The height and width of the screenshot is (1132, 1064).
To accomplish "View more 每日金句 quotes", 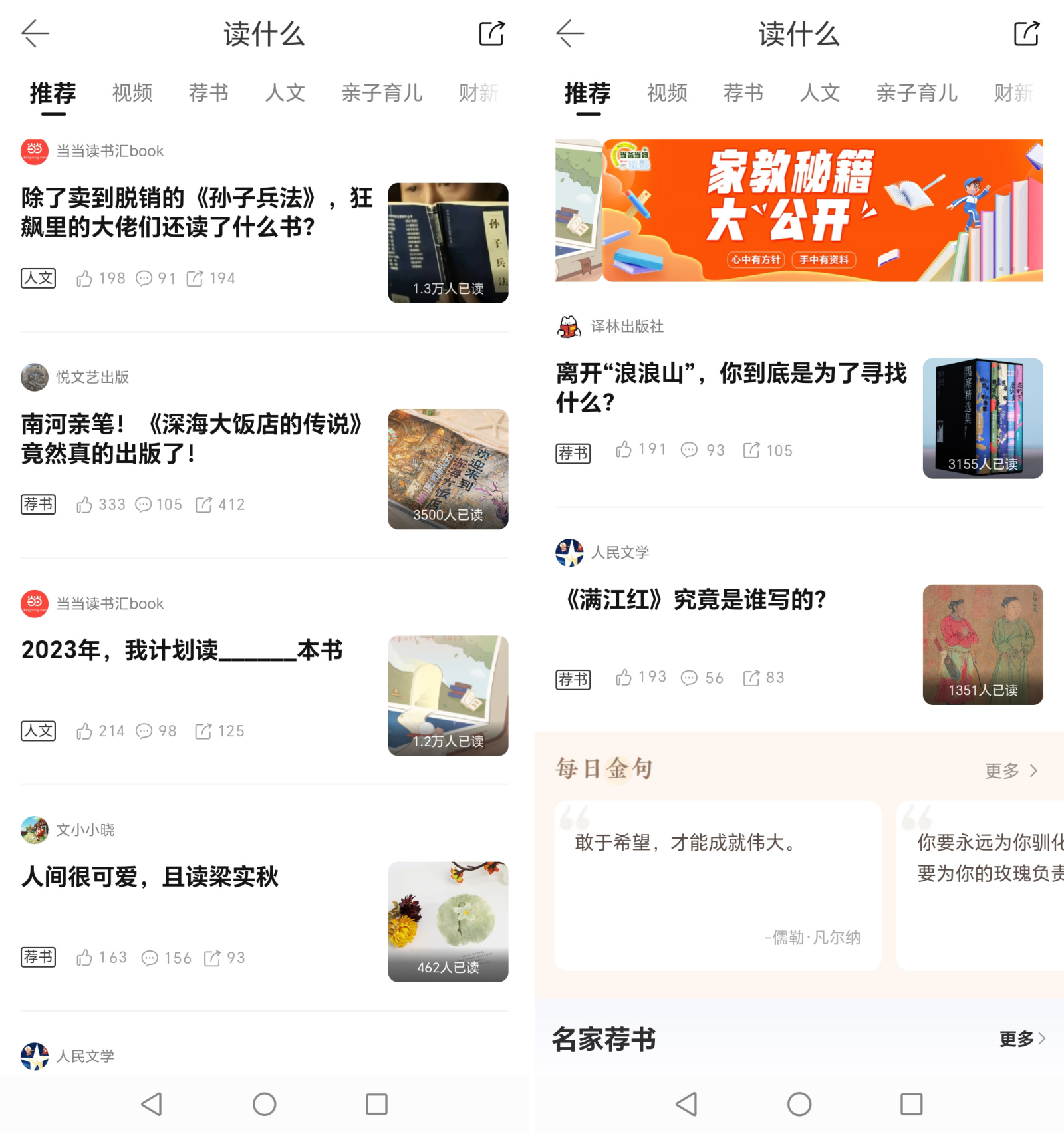I will pos(1011,770).
